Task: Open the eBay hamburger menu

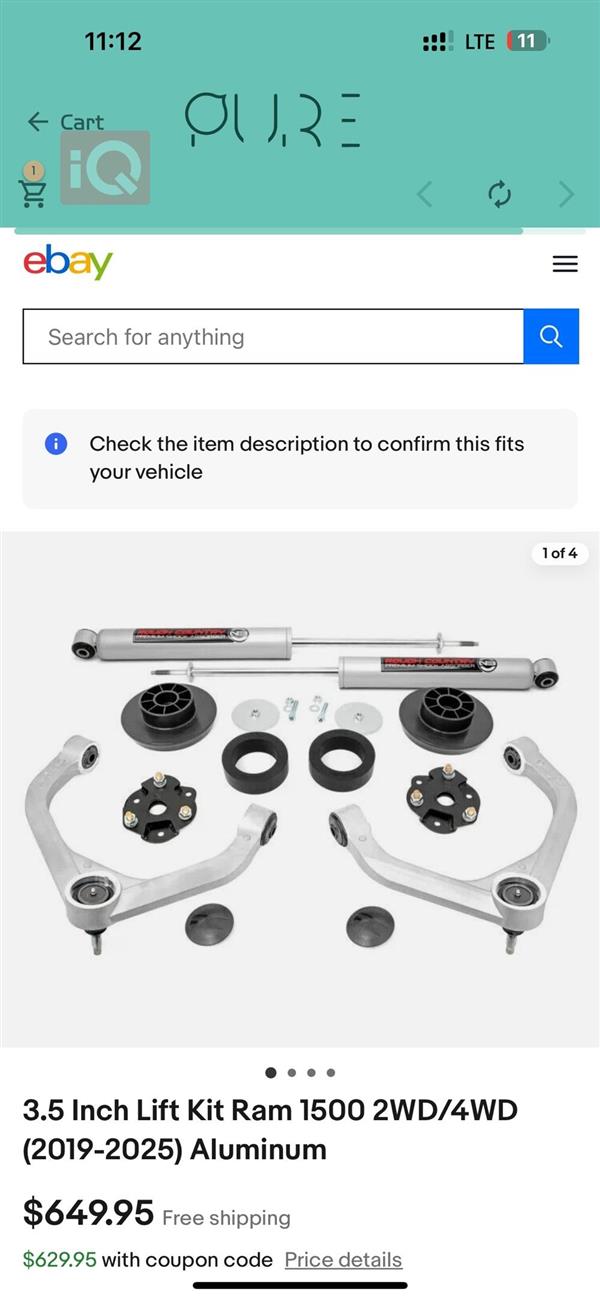Action: [x=565, y=264]
